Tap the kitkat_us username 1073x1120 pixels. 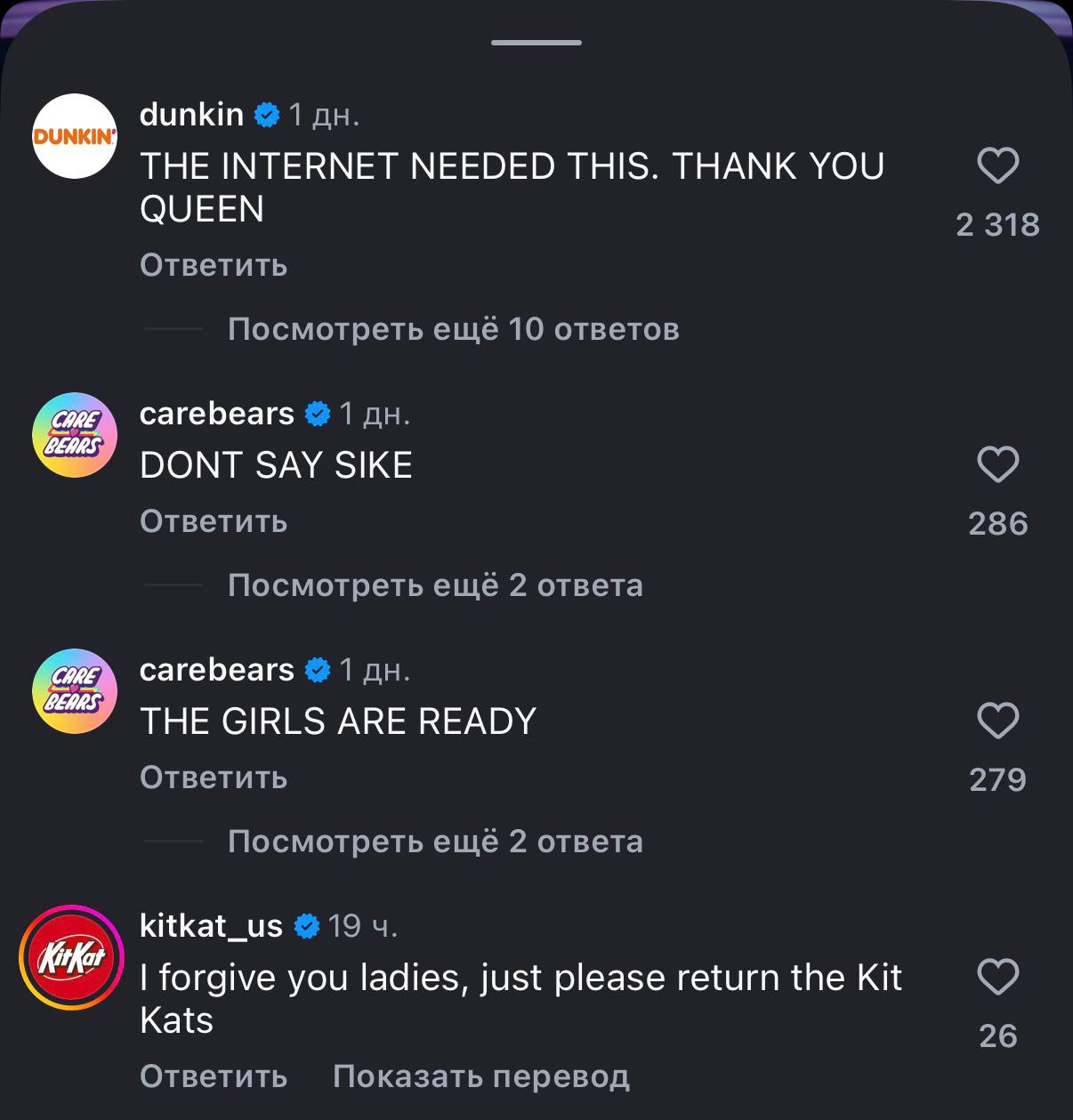point(211,926)
